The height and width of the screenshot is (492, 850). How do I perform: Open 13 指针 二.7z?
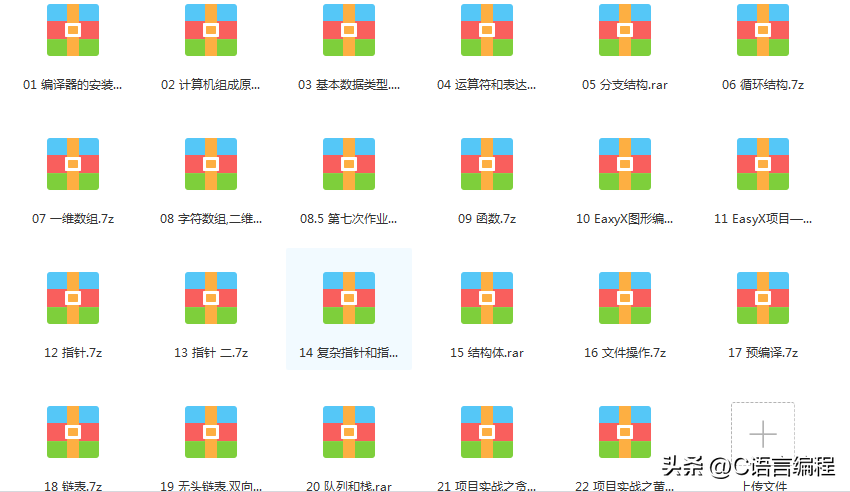click(x=210, y=298)
